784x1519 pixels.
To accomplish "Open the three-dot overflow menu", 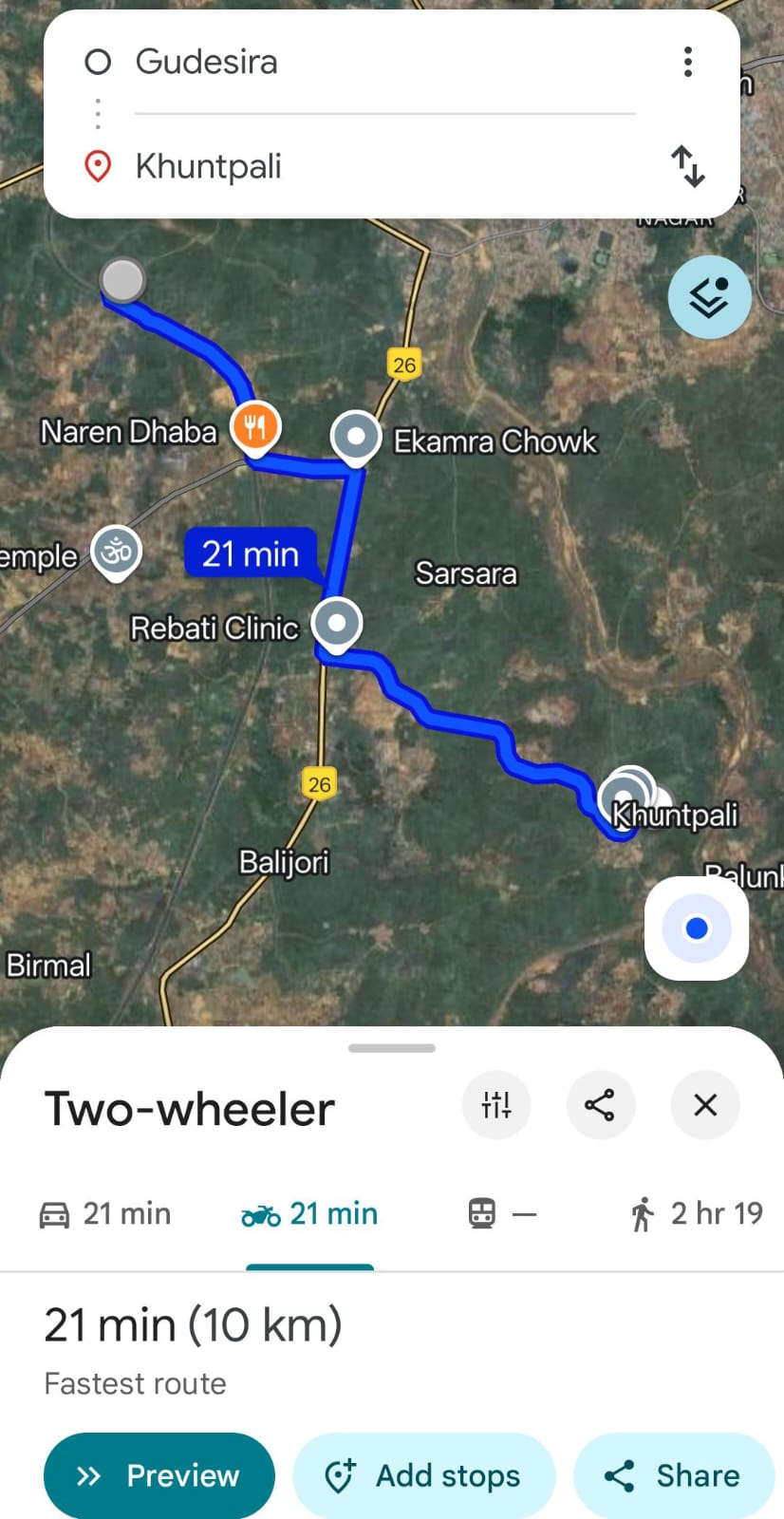I will pyautogui.click(x=688, y=63).
